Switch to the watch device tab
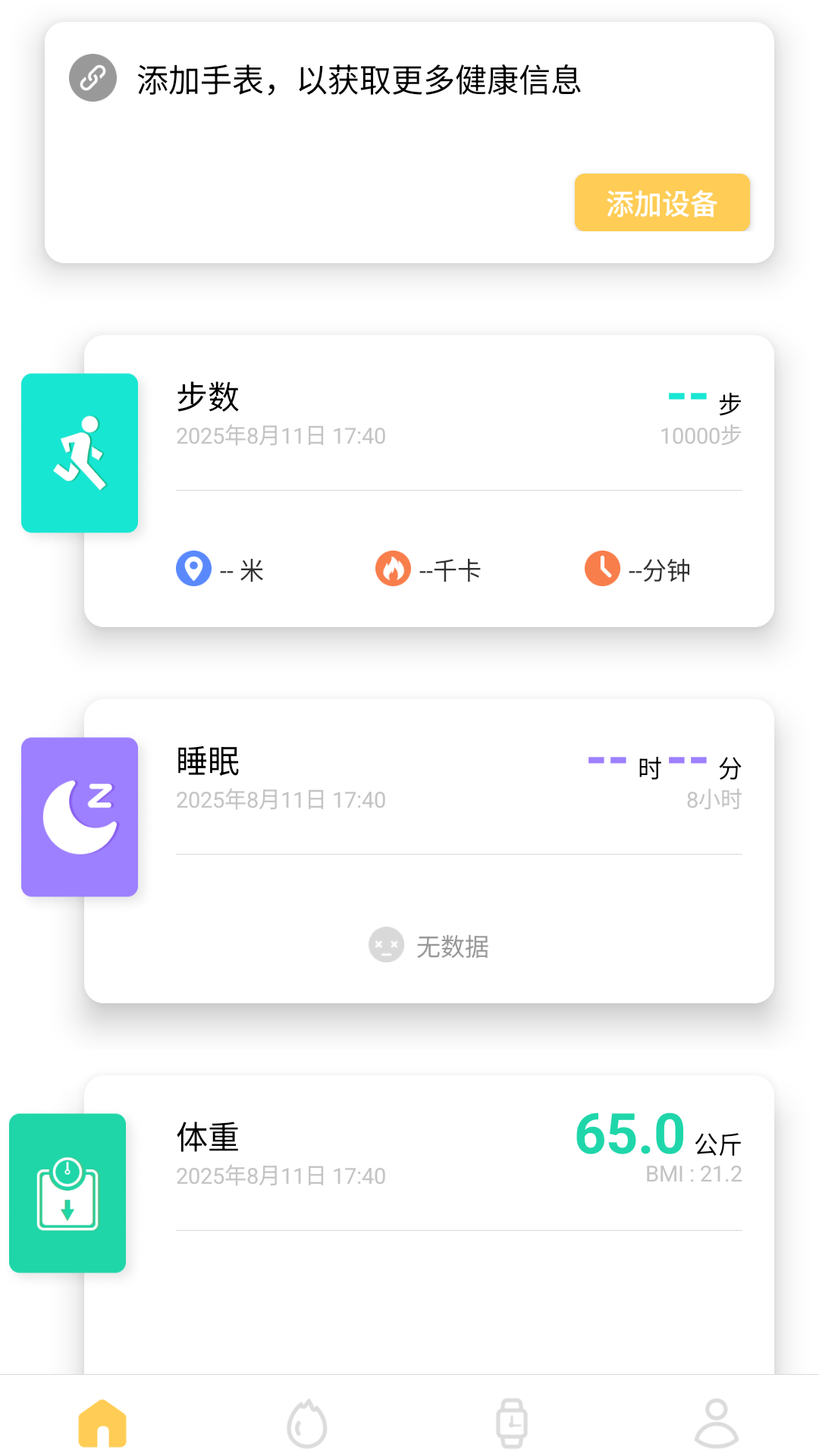Screen dimensions: 819x1456 (512, 1423)
